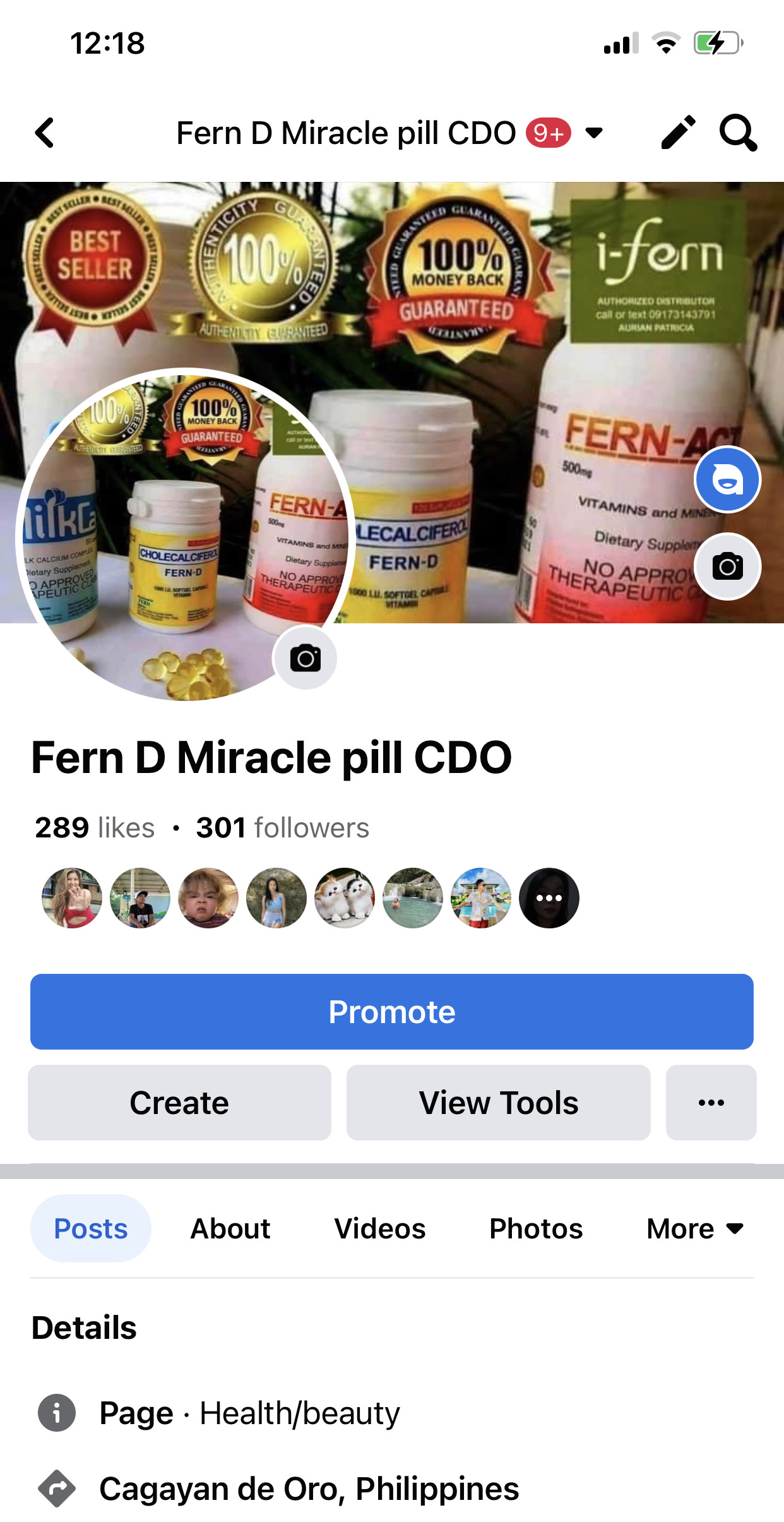Change profile picture via camera icon
This screenshot has width=784, height=1522.
point(306,658)
